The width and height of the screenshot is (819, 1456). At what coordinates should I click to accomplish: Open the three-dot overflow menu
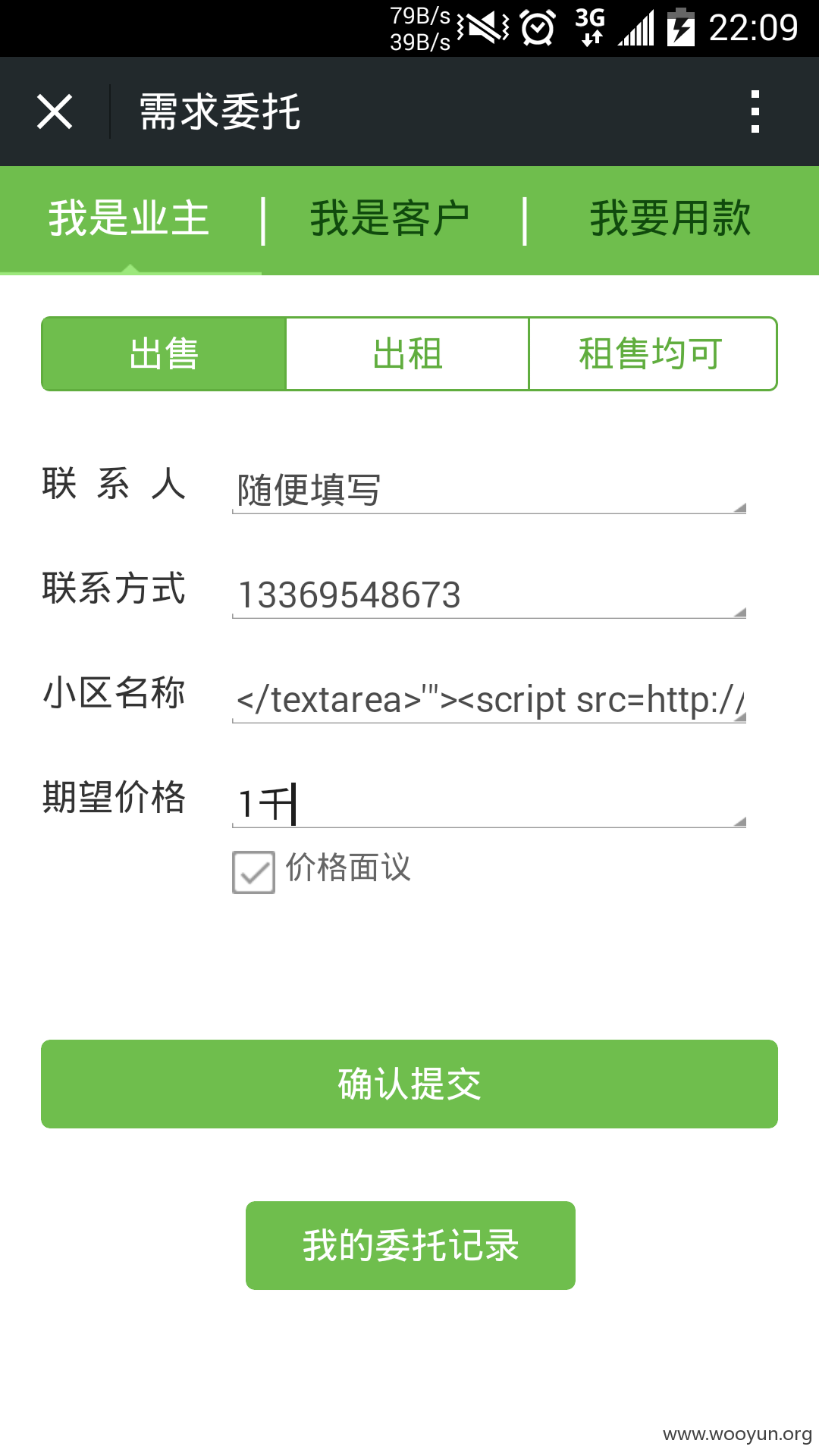coord(755,112)
